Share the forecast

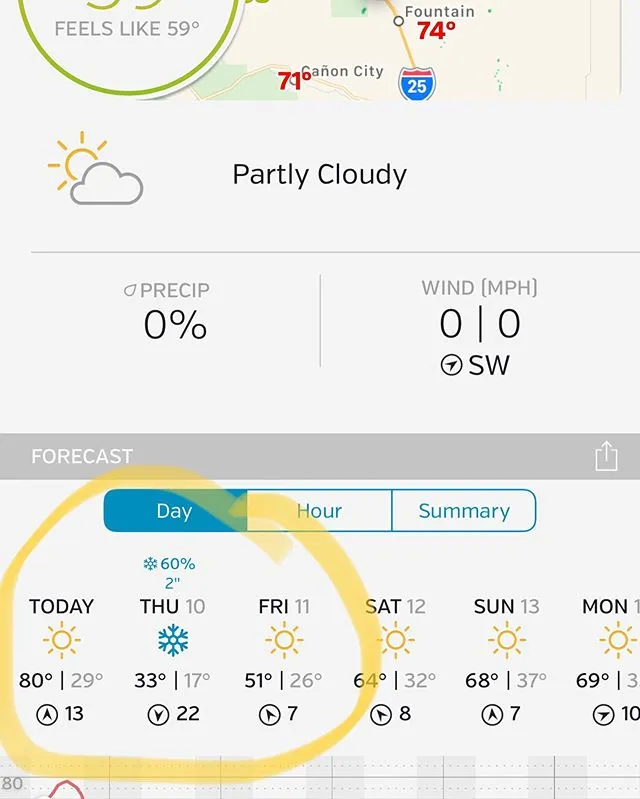click(x=606, y=456)
